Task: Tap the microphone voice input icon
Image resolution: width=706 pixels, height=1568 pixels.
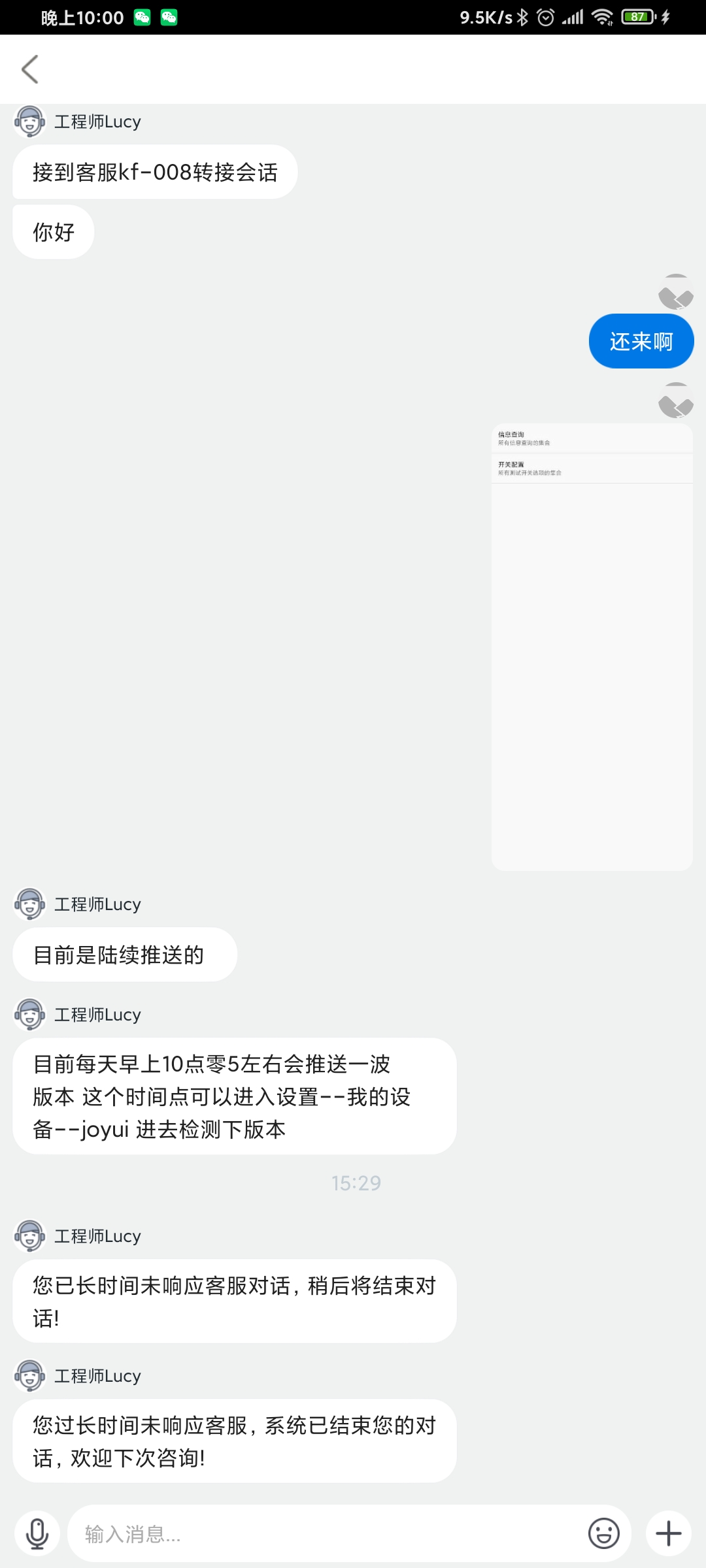Action: click(x=37, y=1533)
